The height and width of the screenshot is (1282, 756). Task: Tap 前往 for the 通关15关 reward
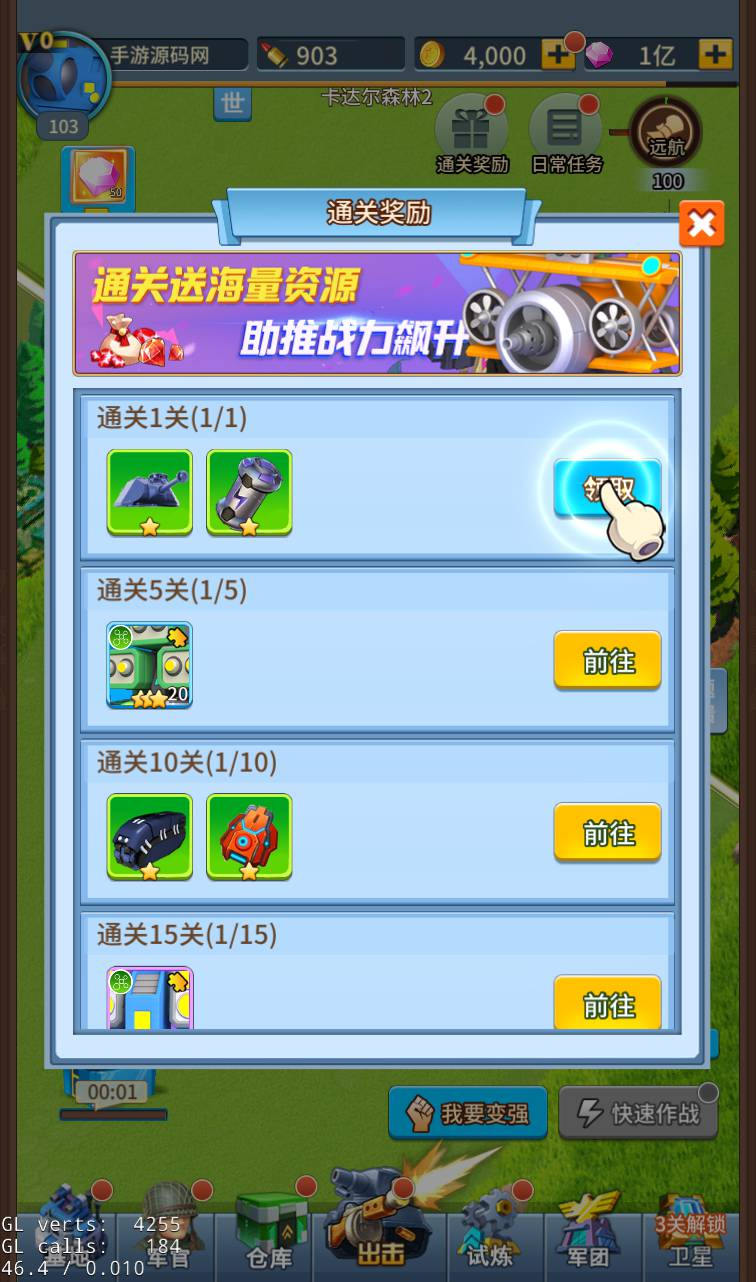[x=607, y=1003]
